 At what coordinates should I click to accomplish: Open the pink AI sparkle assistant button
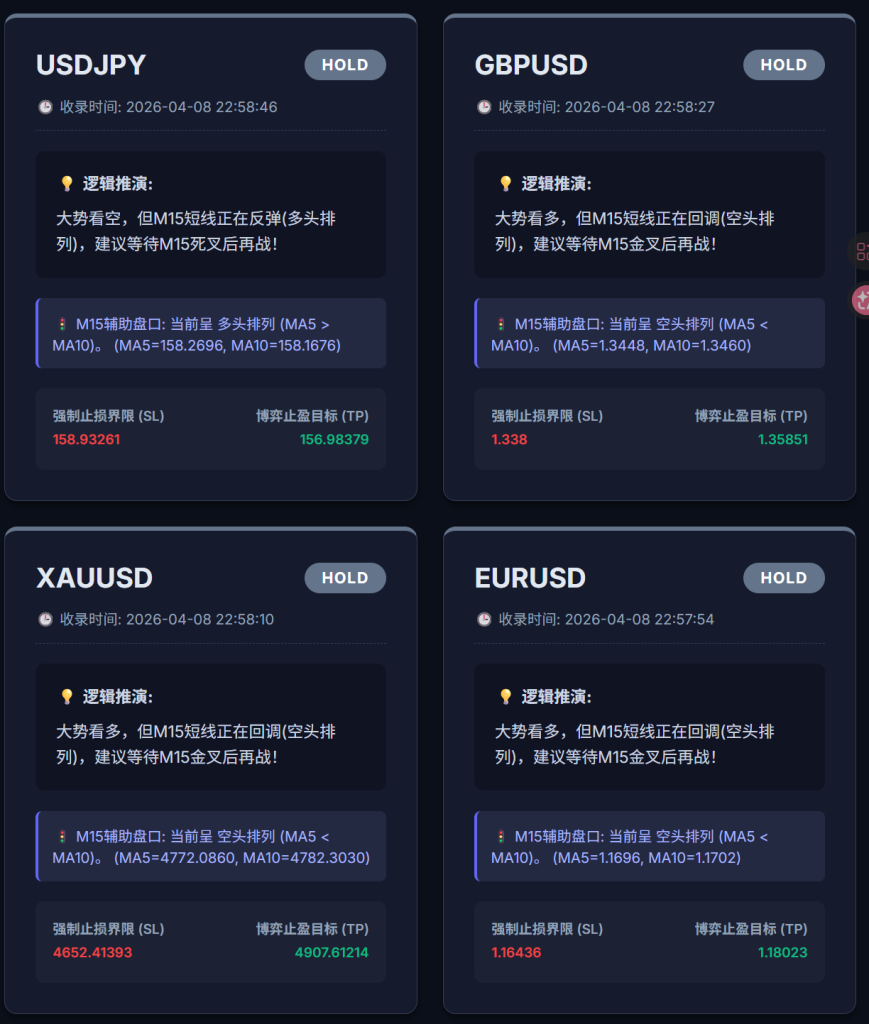point(861,298)
